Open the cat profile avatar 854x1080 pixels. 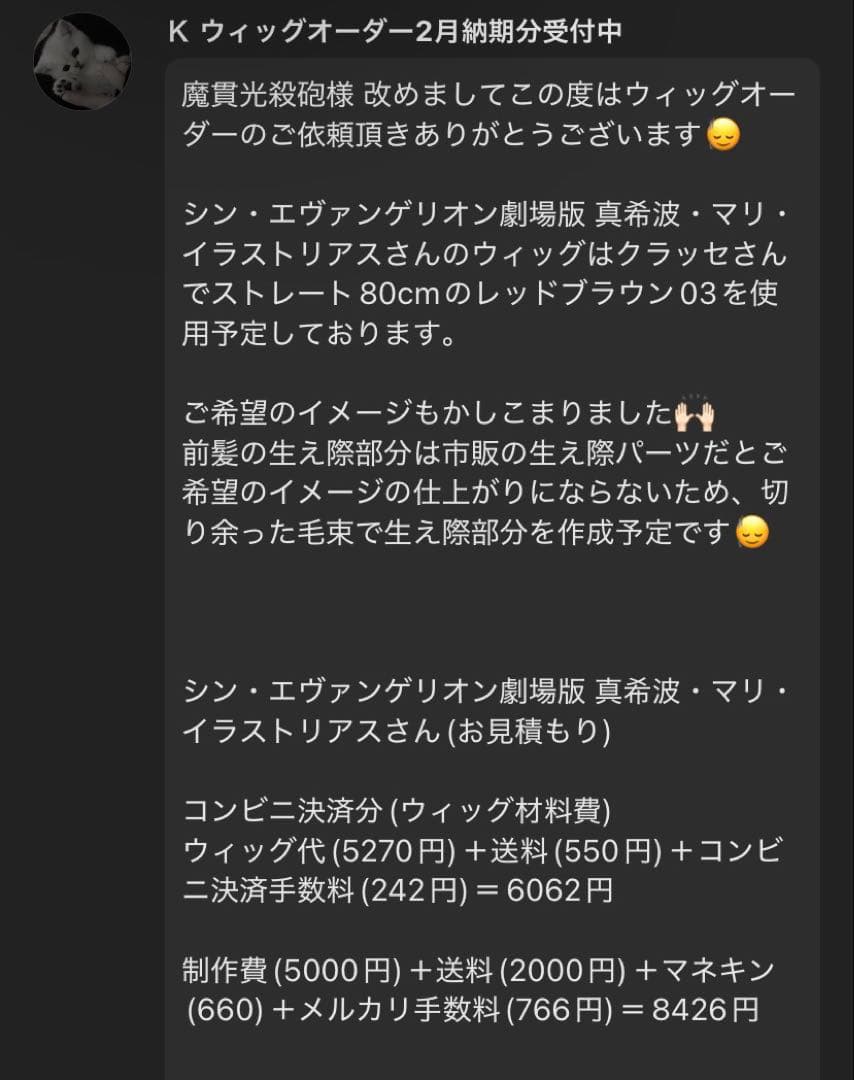(x=85, y=60)
